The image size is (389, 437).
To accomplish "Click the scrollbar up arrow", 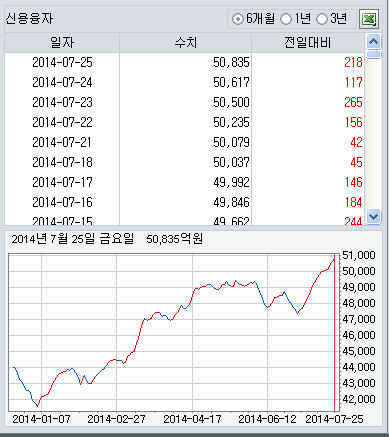I will point(373,41).
